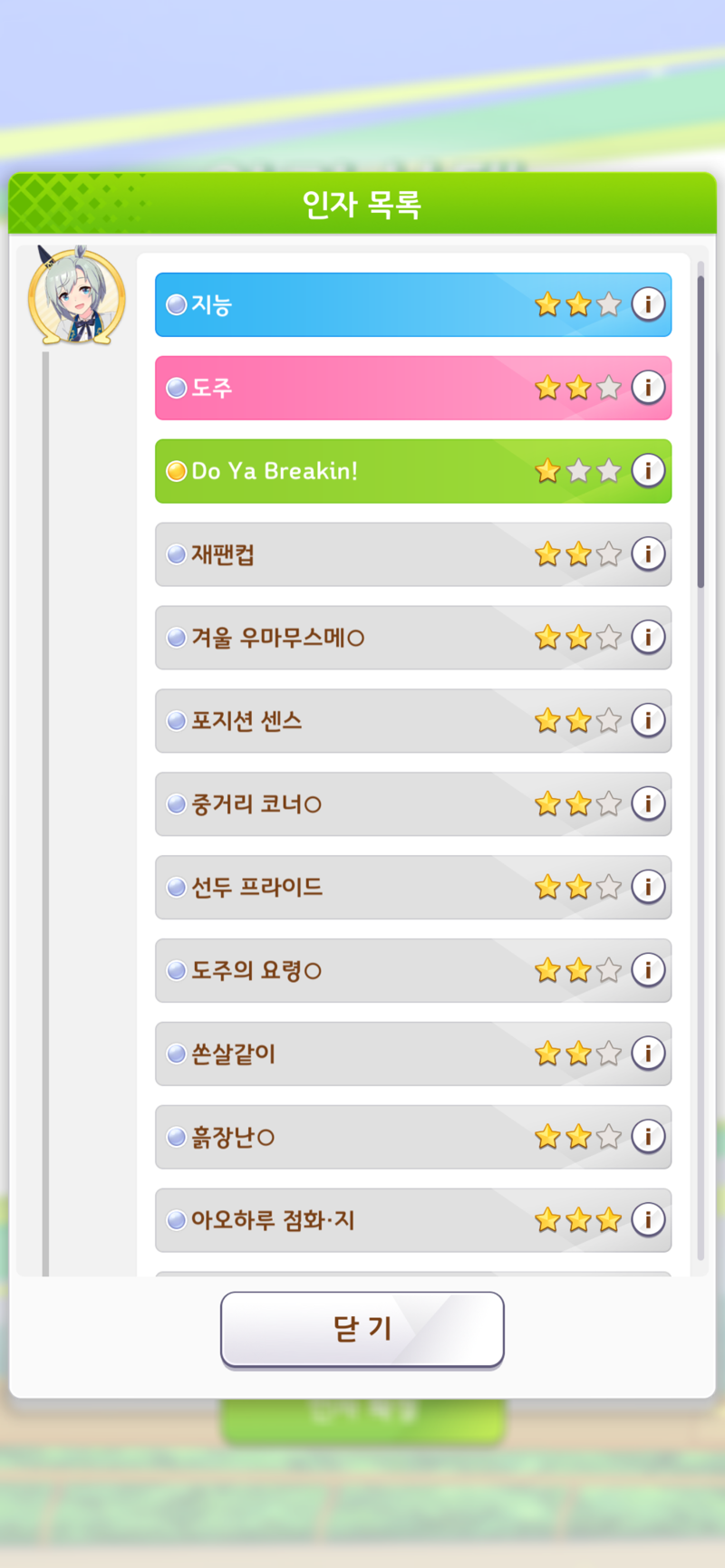Viewport: 725px width, 1568px height.
Task: Open info for 중거리 코너○
Action: (x=648, y=803)
